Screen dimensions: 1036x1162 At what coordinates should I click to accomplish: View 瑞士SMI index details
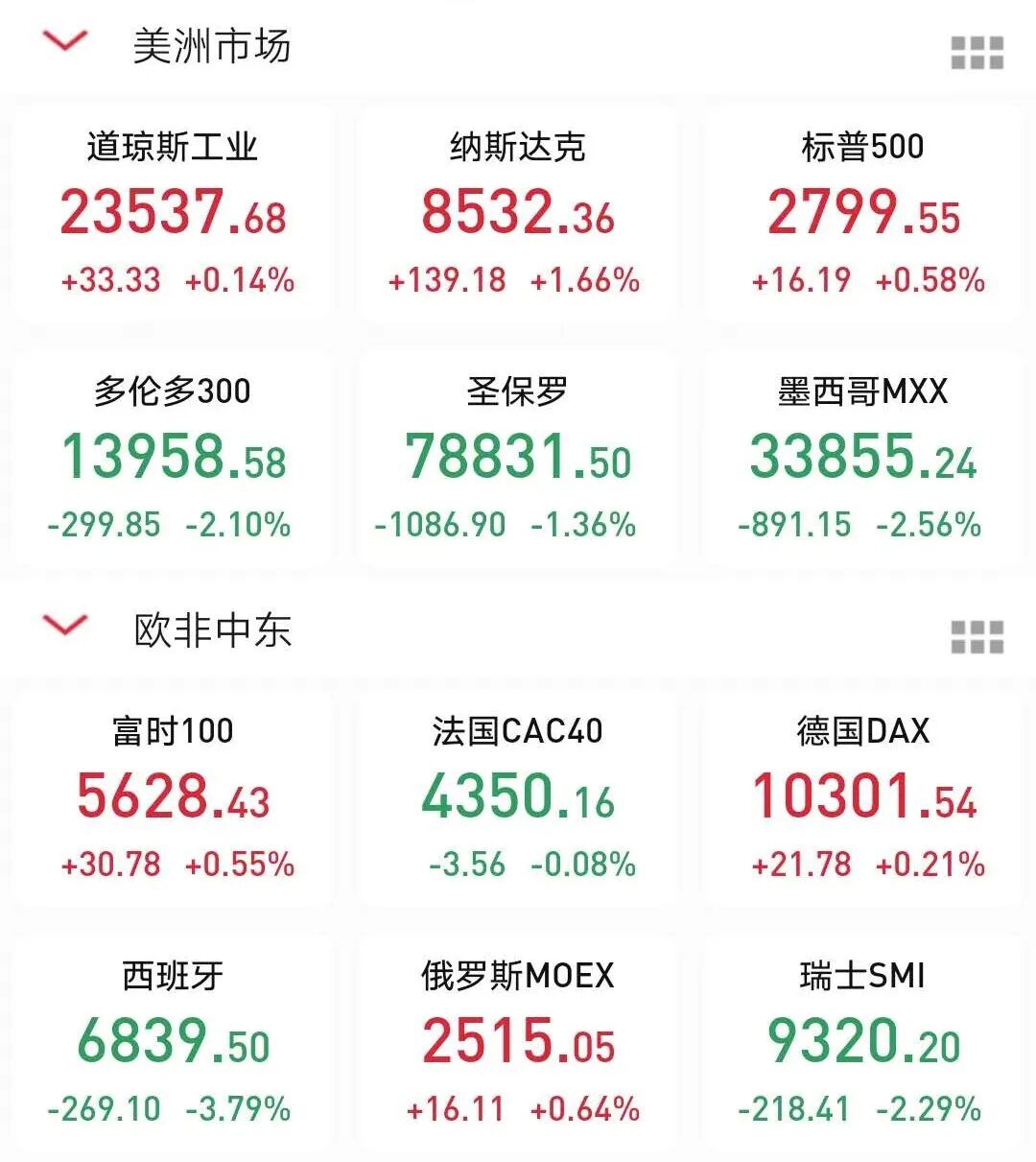pyautogui.click(x=863, y=1042)
